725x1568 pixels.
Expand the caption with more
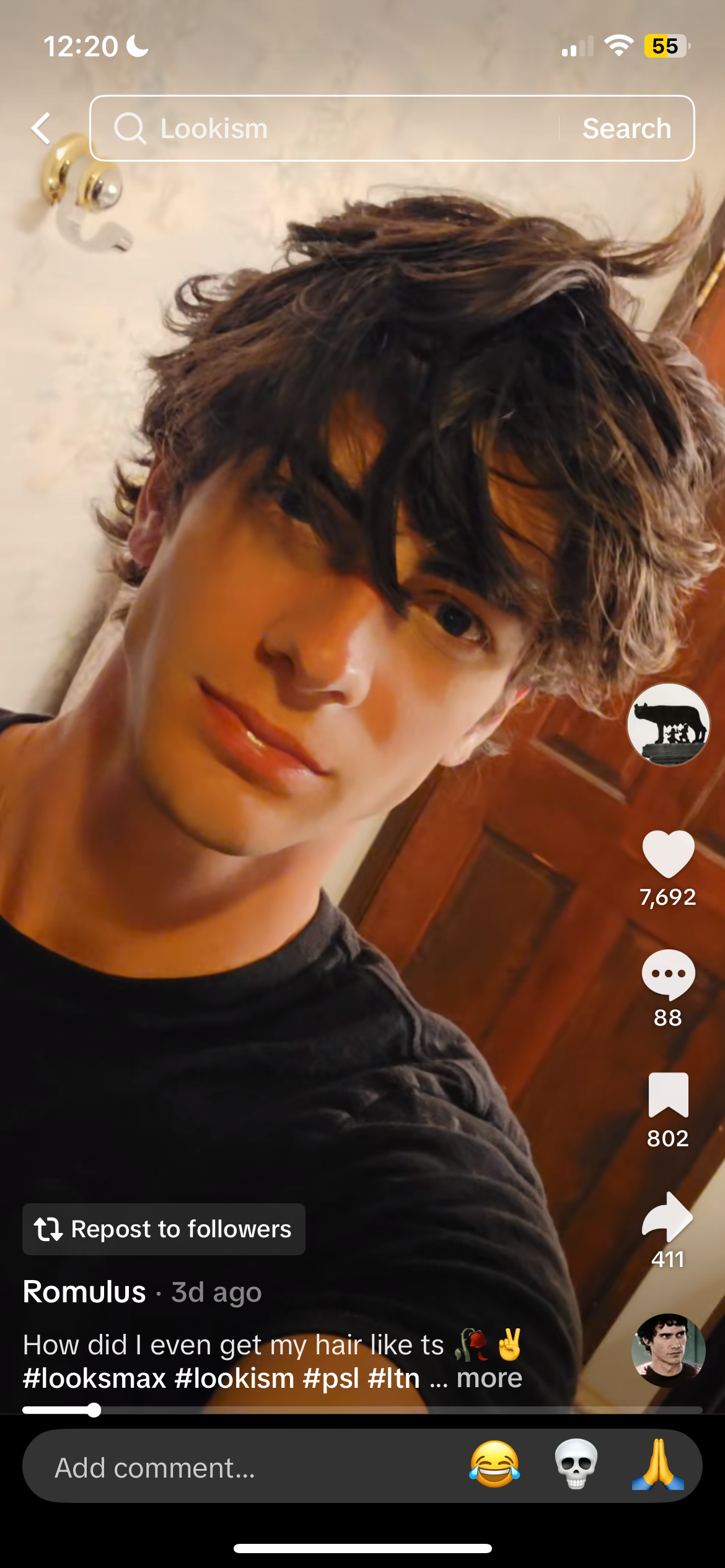coord(490,1378)
